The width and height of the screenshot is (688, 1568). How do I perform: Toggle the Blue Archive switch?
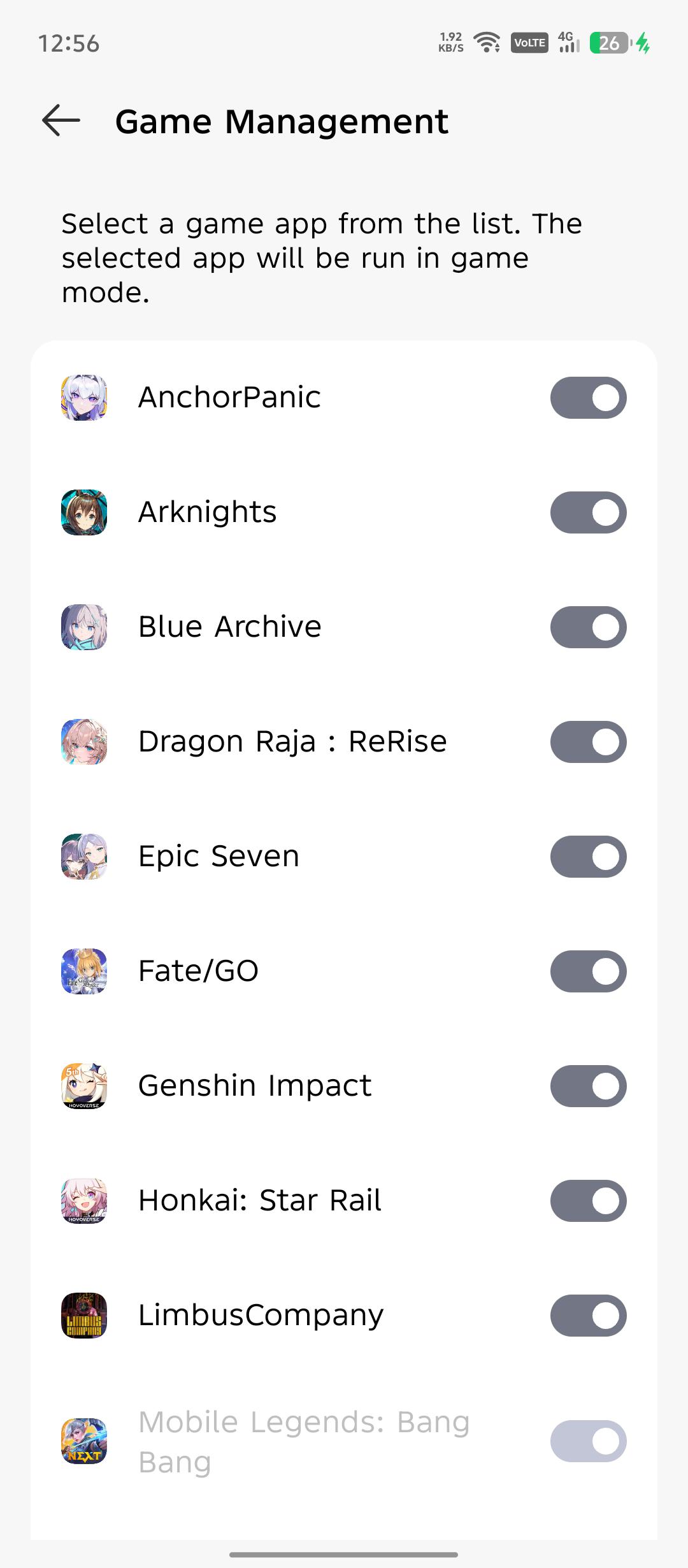(588, 627)
